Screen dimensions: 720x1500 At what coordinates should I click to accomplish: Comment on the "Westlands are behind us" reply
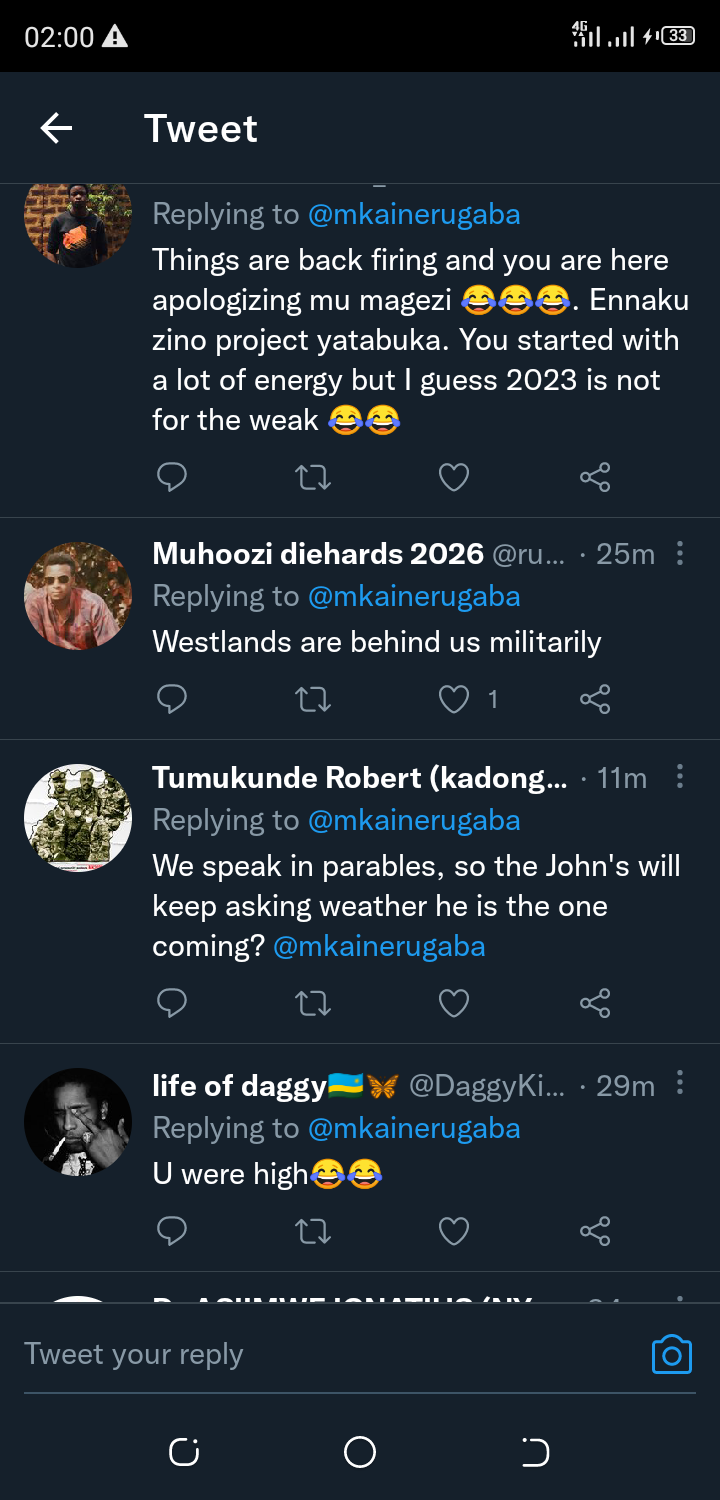coord(172,699)
